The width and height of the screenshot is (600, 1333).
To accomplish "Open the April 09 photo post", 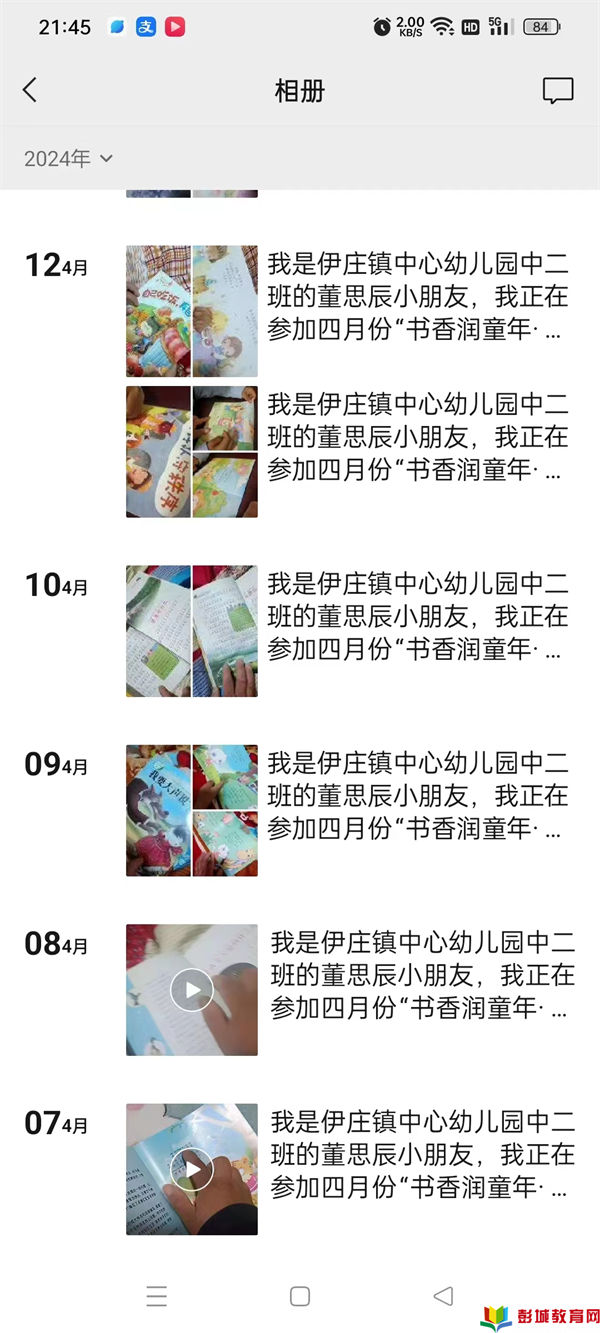I will pyautogui.click(x=191, y=810).
